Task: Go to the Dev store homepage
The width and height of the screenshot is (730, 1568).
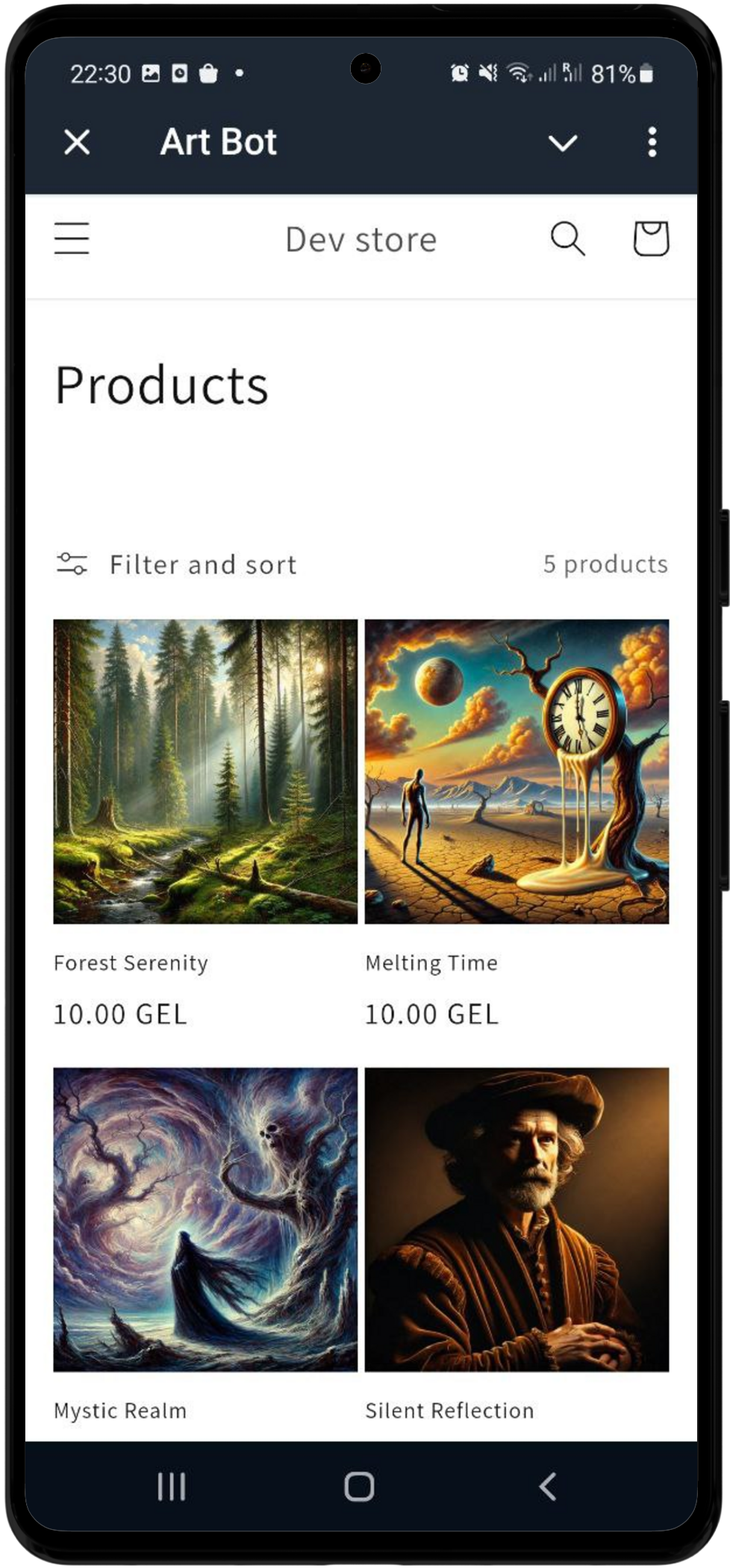Action: 361,240
